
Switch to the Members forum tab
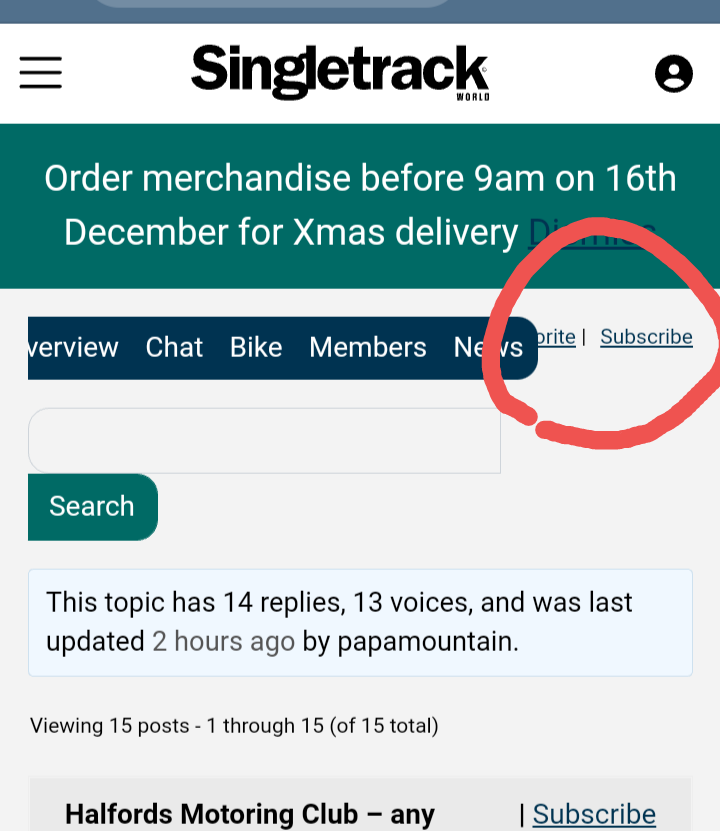[368, 347]
